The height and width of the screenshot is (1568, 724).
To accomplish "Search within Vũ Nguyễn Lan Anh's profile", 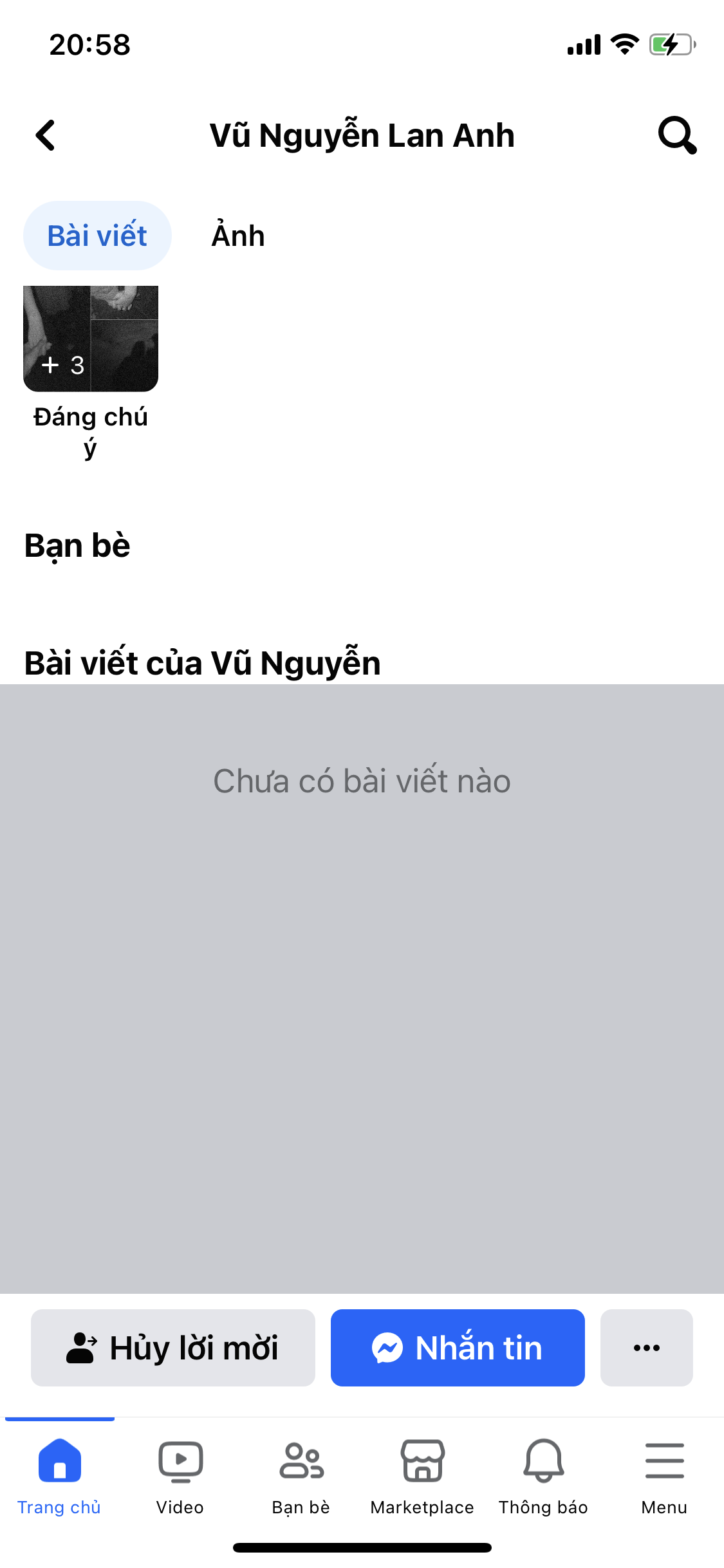I will click(676, 135).
